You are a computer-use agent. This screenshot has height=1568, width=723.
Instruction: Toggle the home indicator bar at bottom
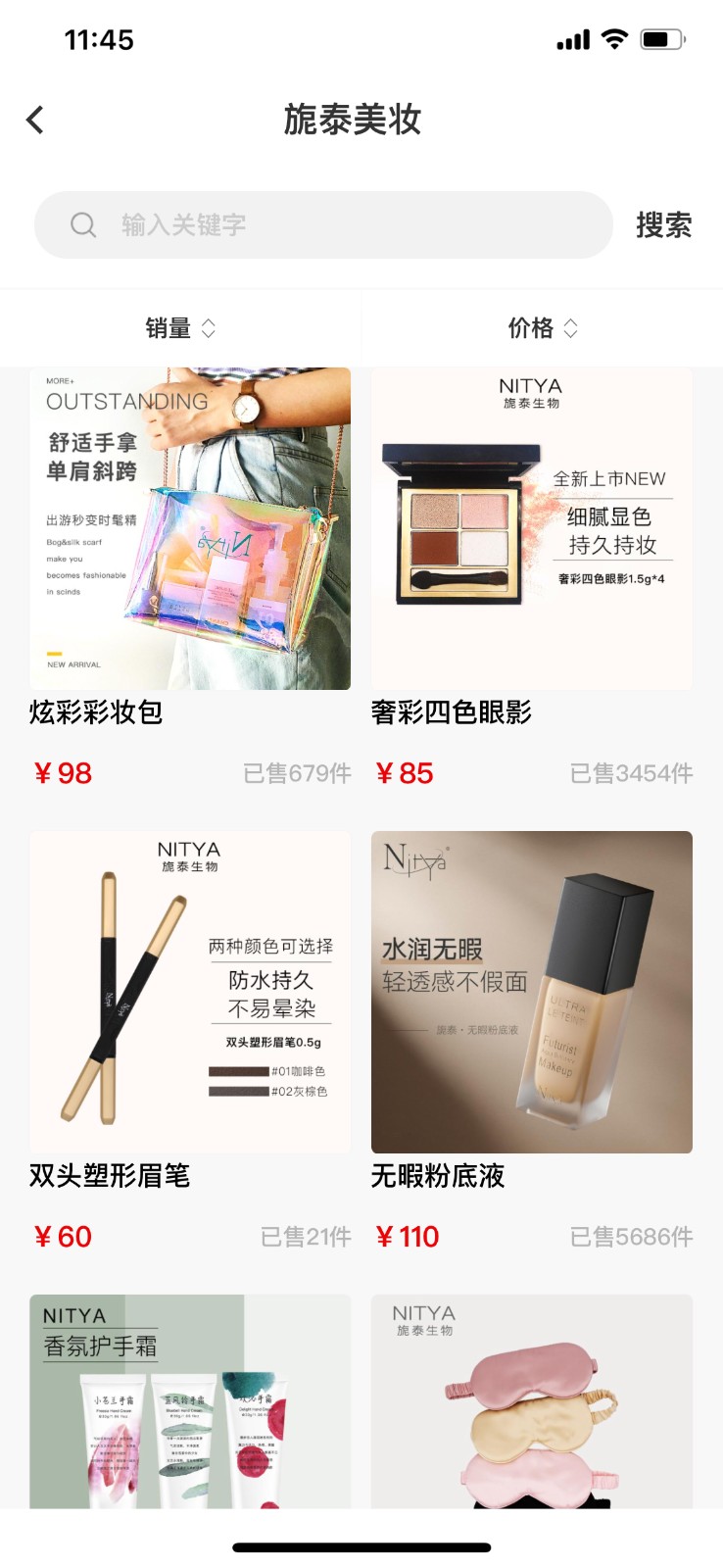pyautogui.click(x=361, y=1545)
